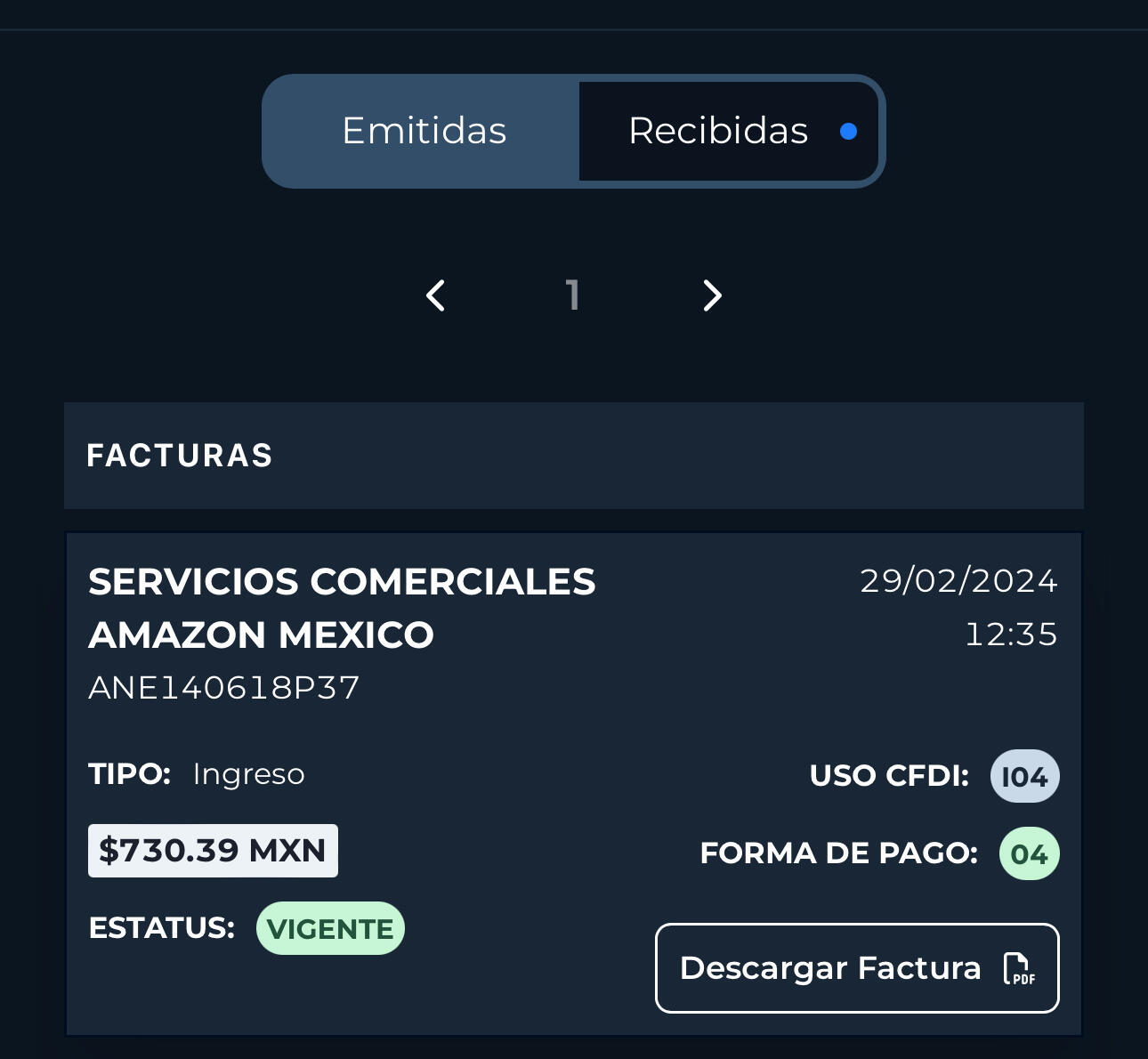Switch to the Emitidas tab

point(424,131)
